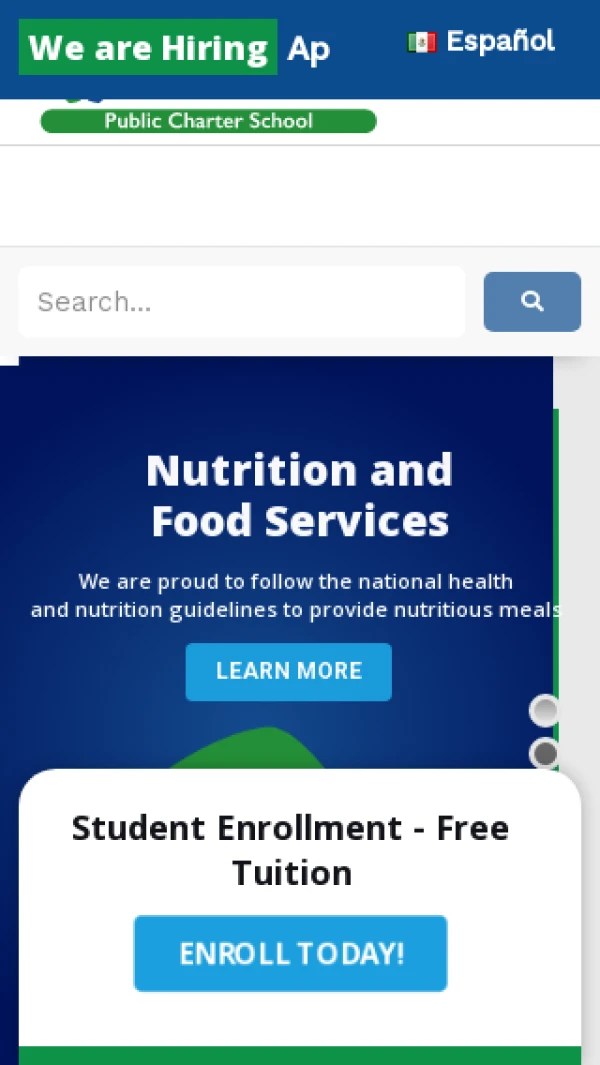Focus the Search text field
600x1065 pixels.
tap(241, 302)
